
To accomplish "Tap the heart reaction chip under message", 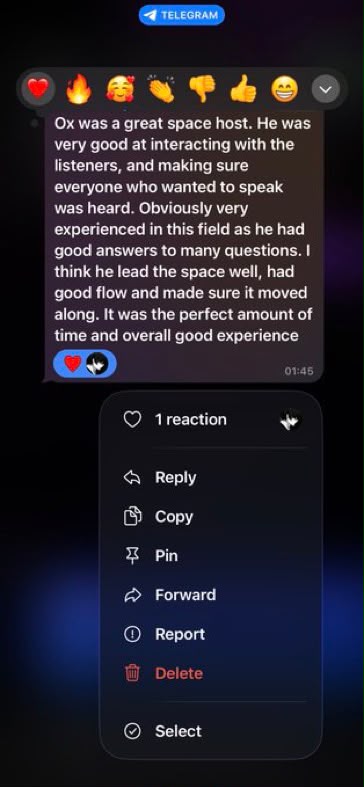I will point(85,363).
